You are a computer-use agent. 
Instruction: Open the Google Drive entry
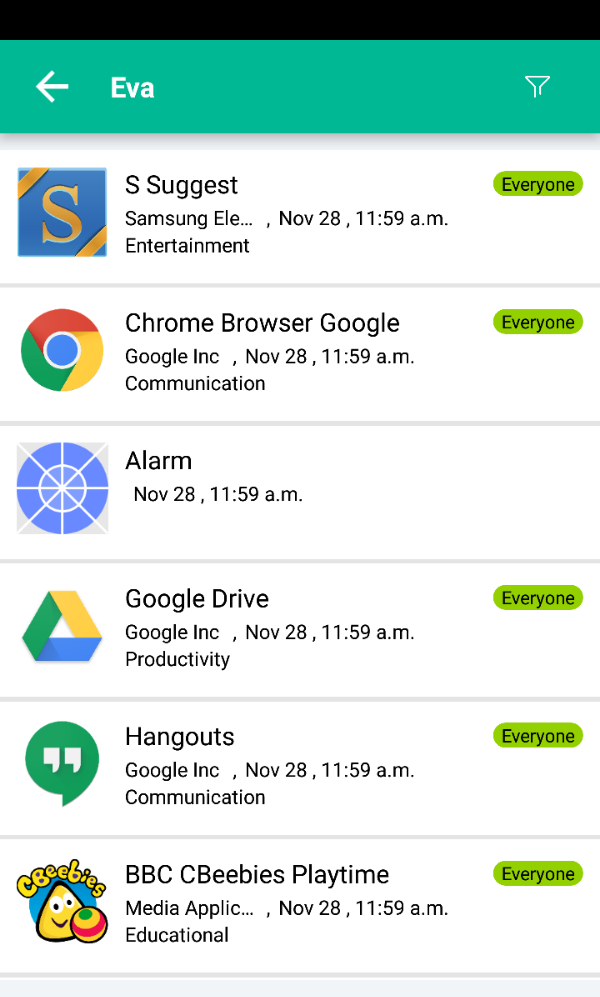tap(300, 628)
